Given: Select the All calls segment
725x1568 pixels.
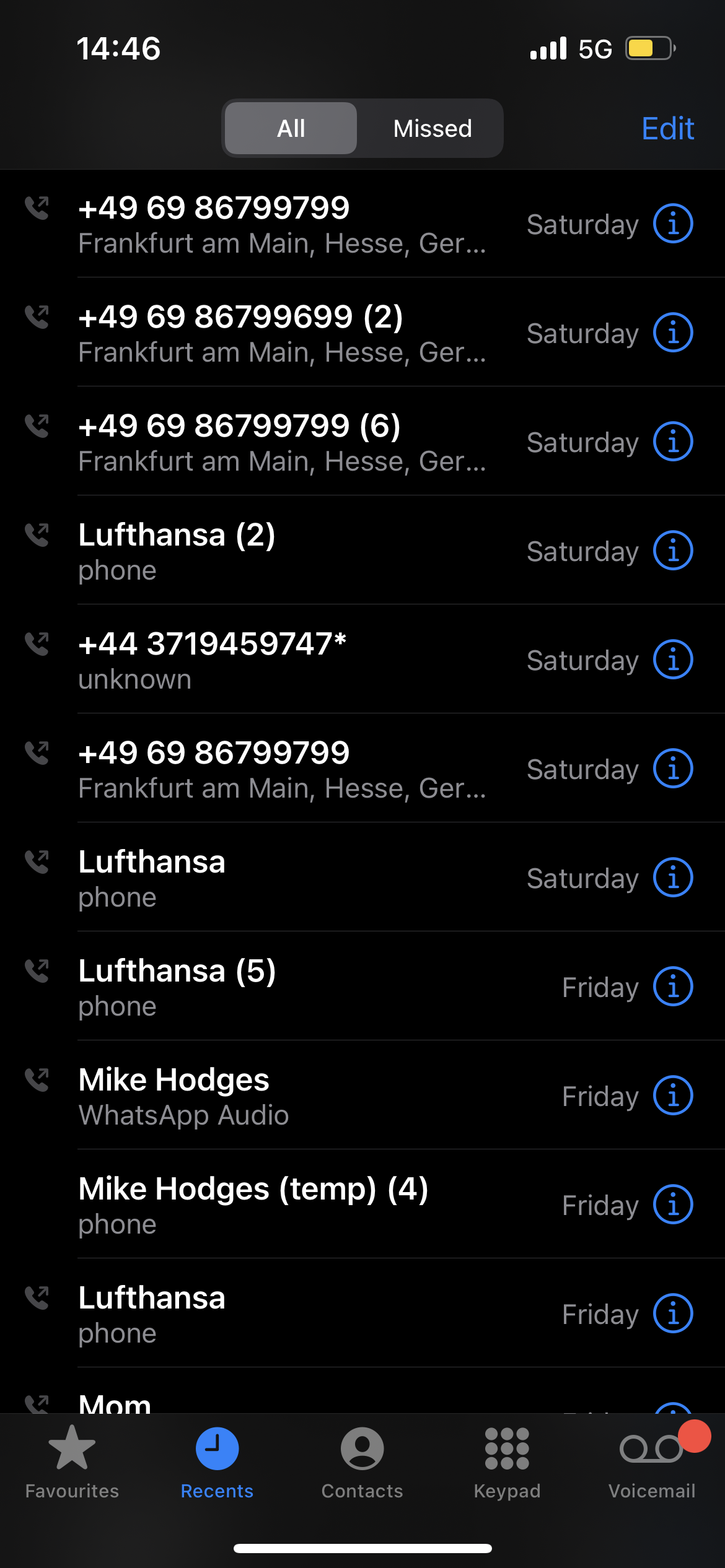Looking at the screenshot, I should point(291,129).
